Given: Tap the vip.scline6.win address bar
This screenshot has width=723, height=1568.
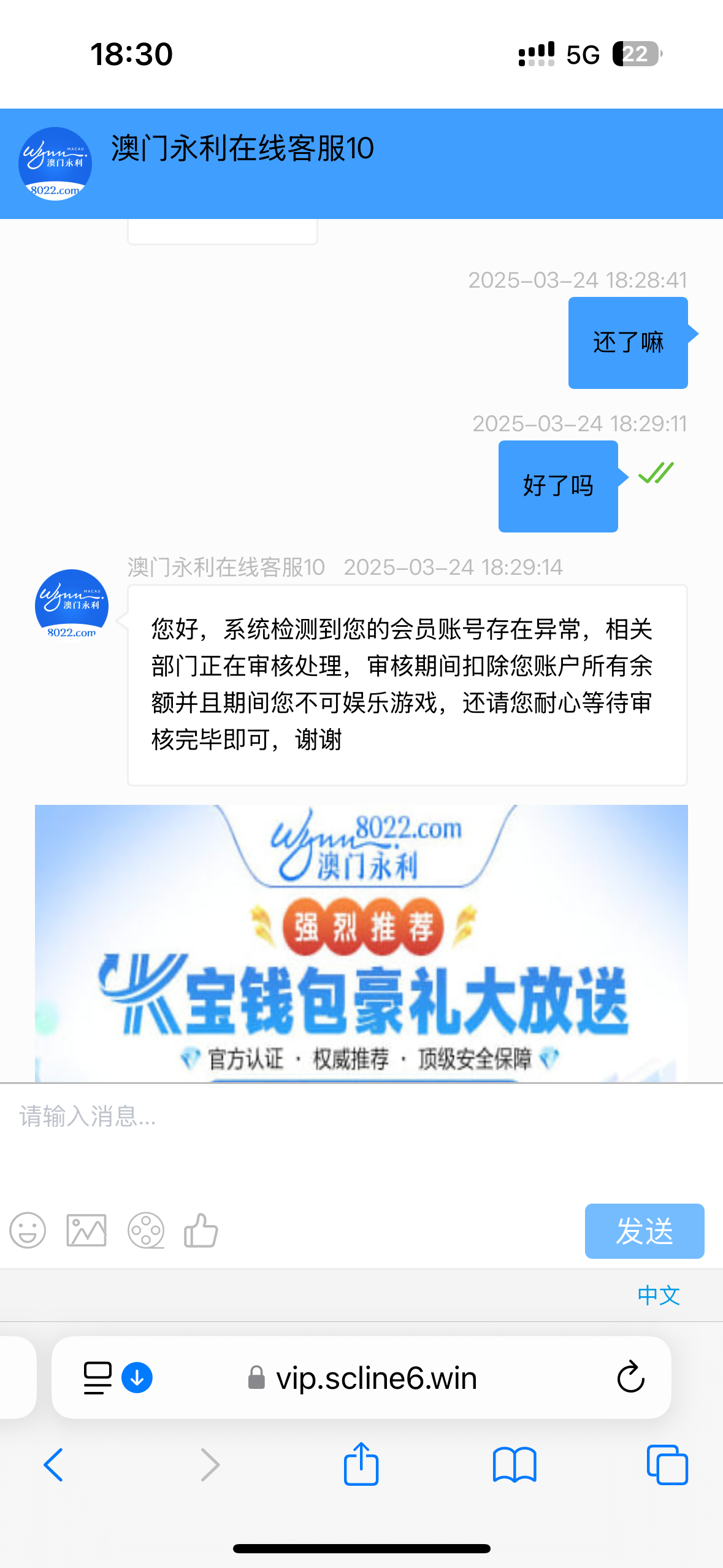Looking at the screenshot, I should point(376,1378).
